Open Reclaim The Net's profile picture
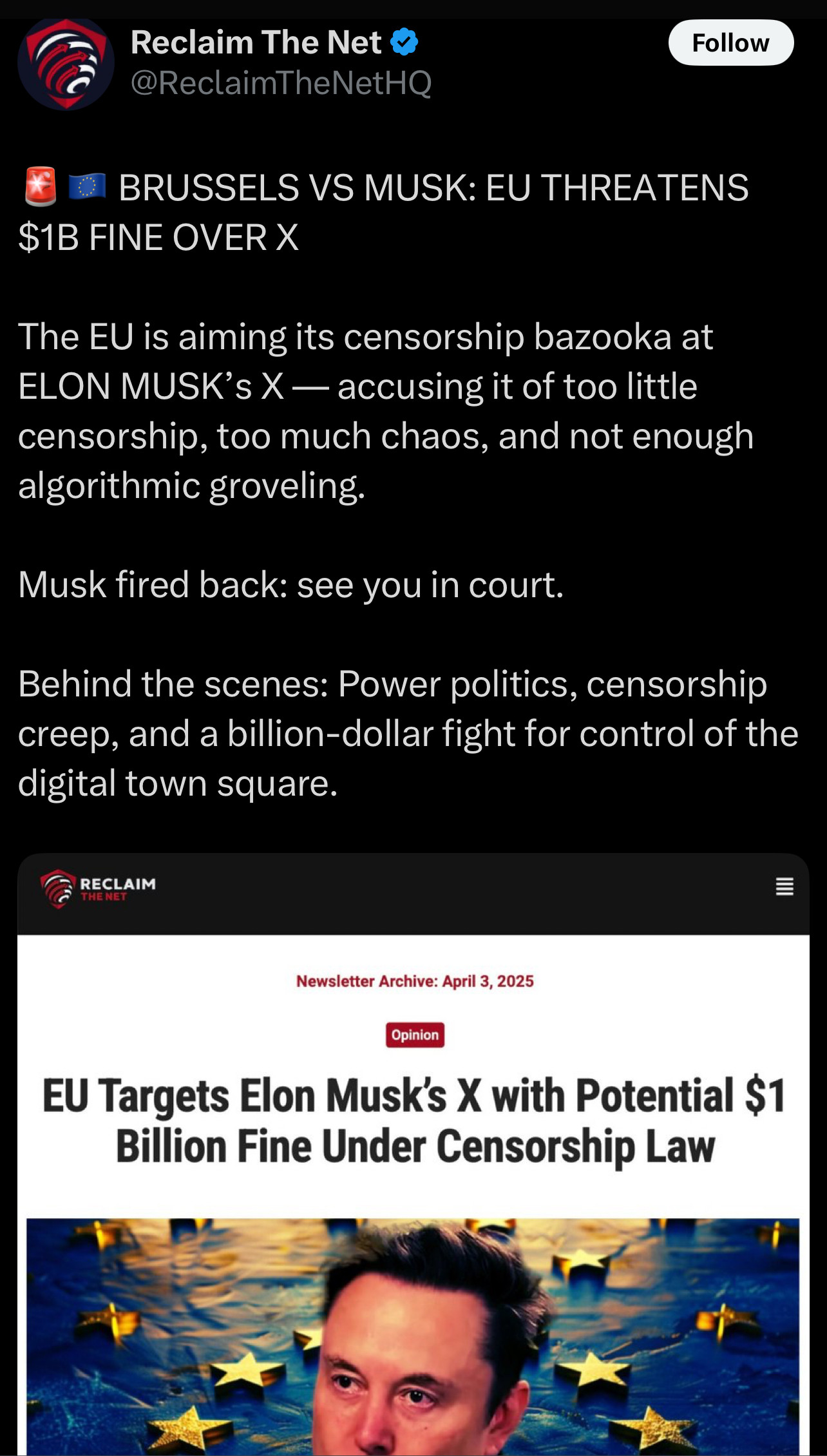The image size is (827, 1456). coord(66,64)
